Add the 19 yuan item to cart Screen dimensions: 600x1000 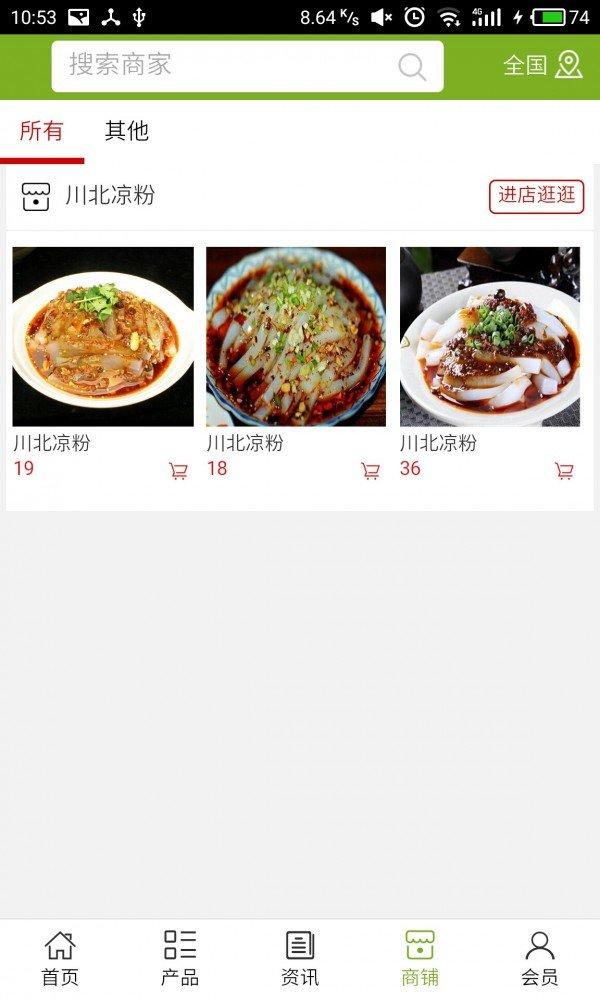tap(178, 471)
